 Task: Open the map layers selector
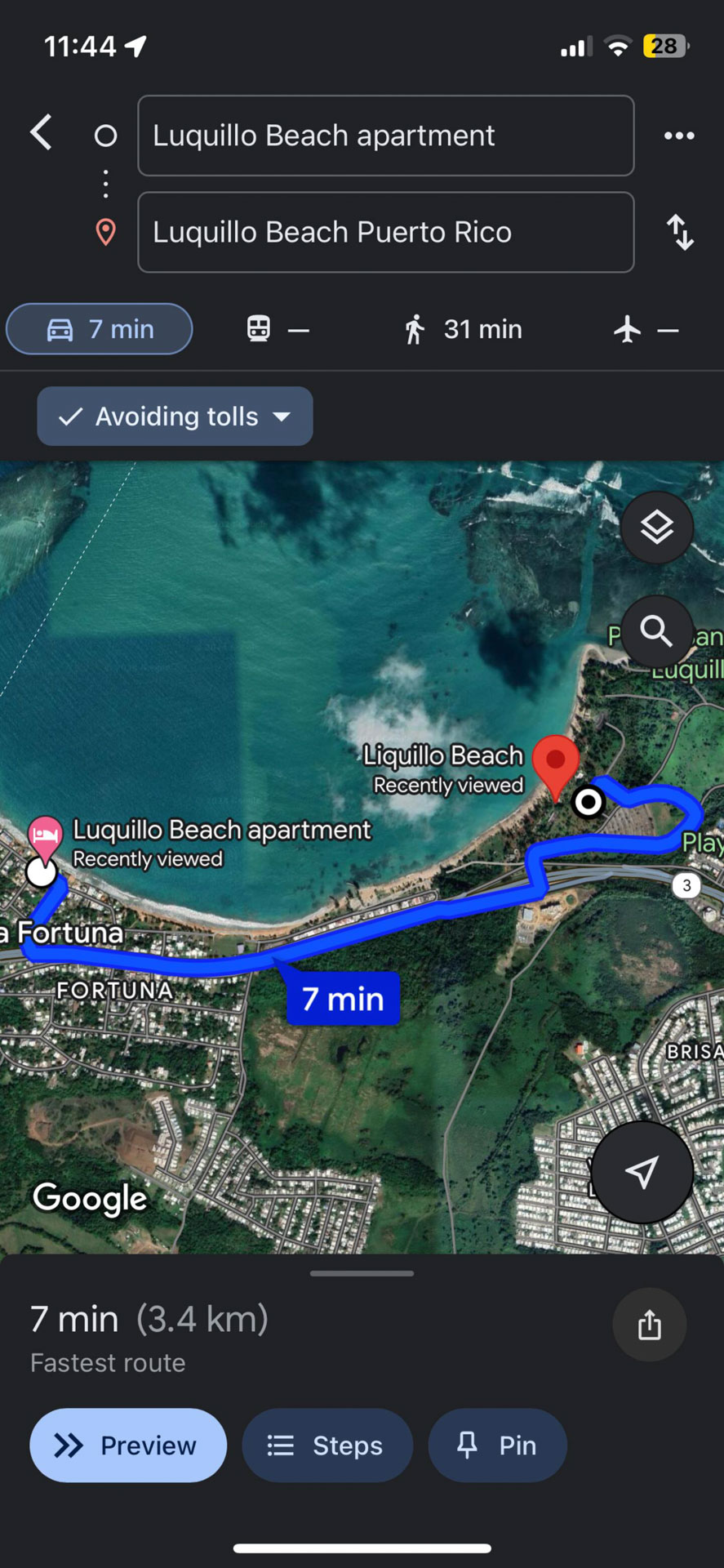coord(657,528)
